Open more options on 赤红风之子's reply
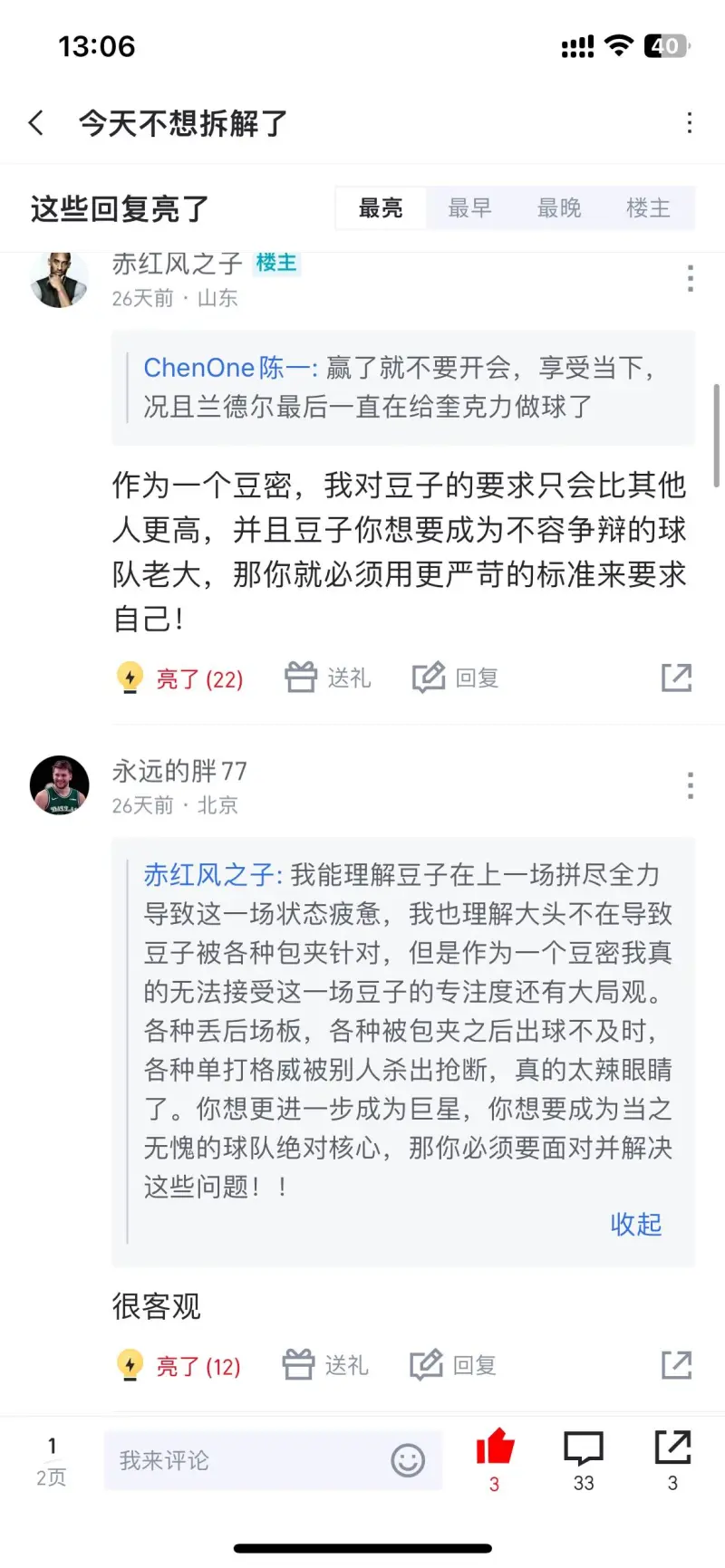 click(691, 278)
